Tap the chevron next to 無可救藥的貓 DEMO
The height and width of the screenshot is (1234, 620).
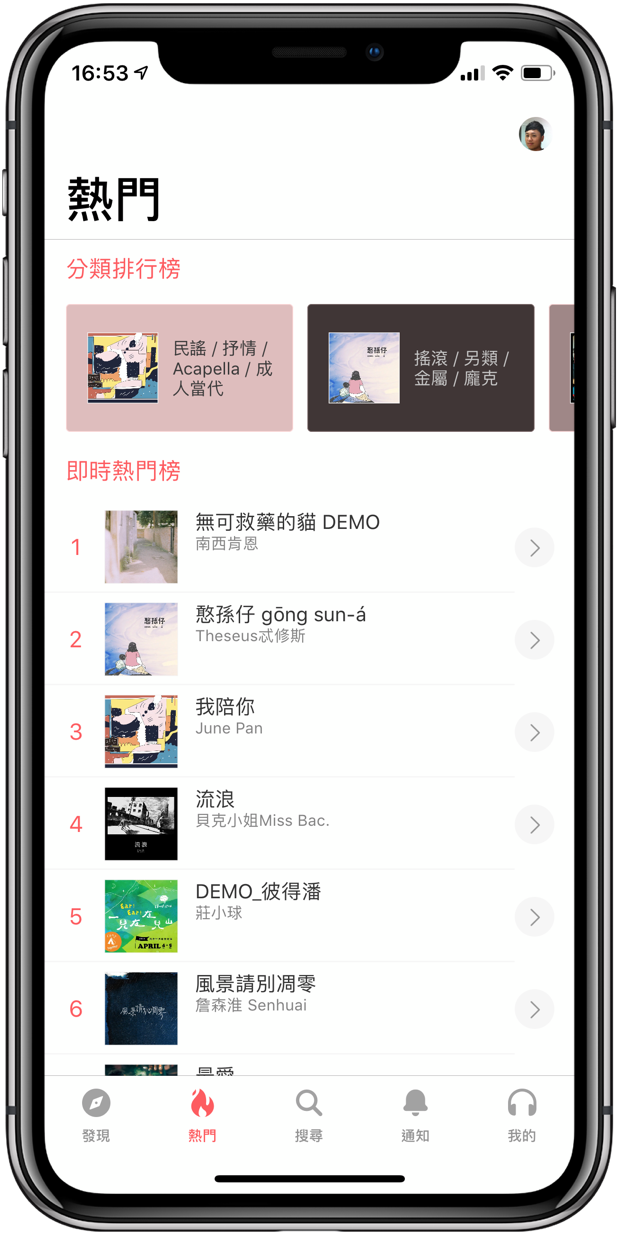[x=535, y=548]
